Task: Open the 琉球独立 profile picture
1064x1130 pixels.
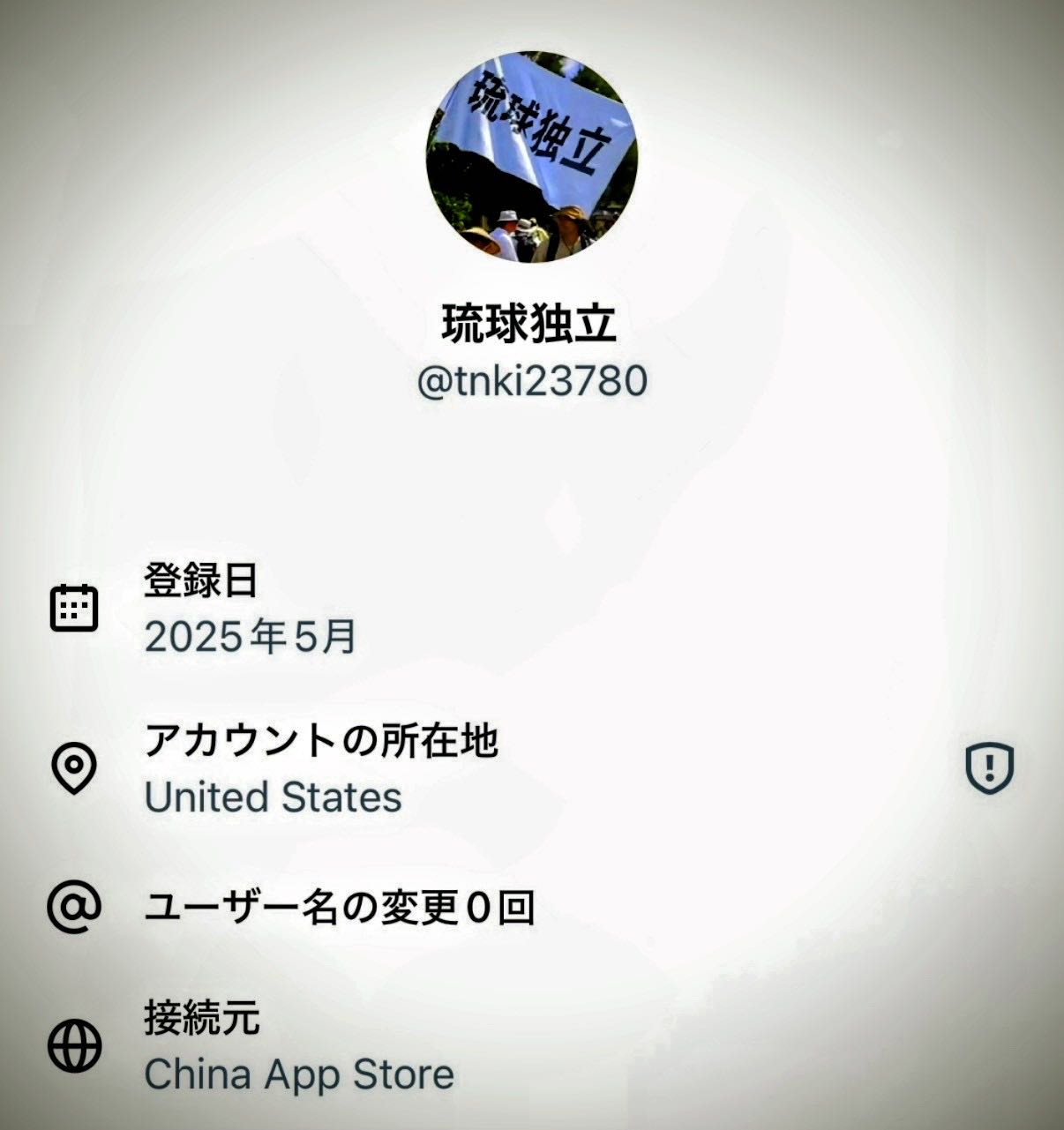Action: pos(531,157)
